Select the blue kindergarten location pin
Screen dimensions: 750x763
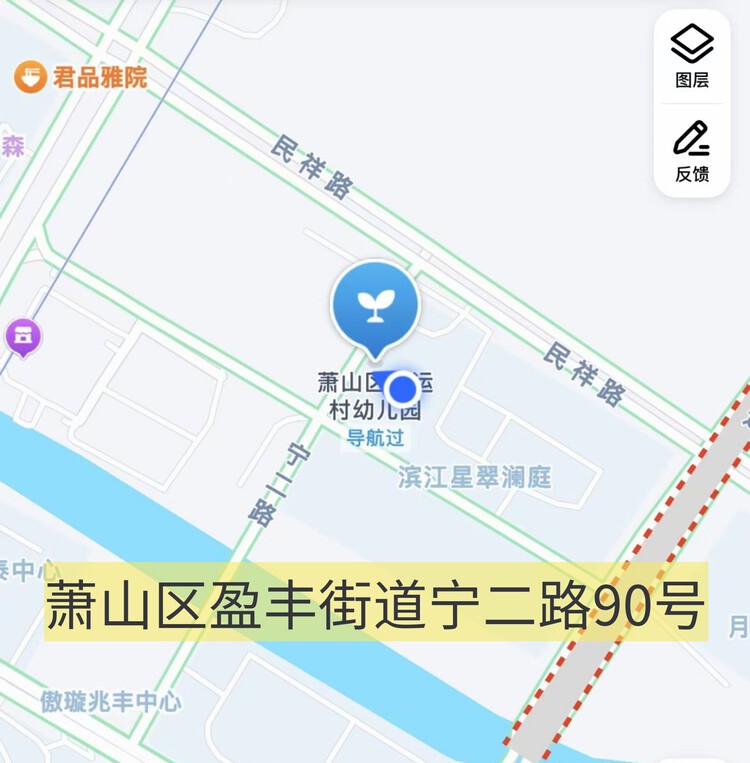[375, 304]
